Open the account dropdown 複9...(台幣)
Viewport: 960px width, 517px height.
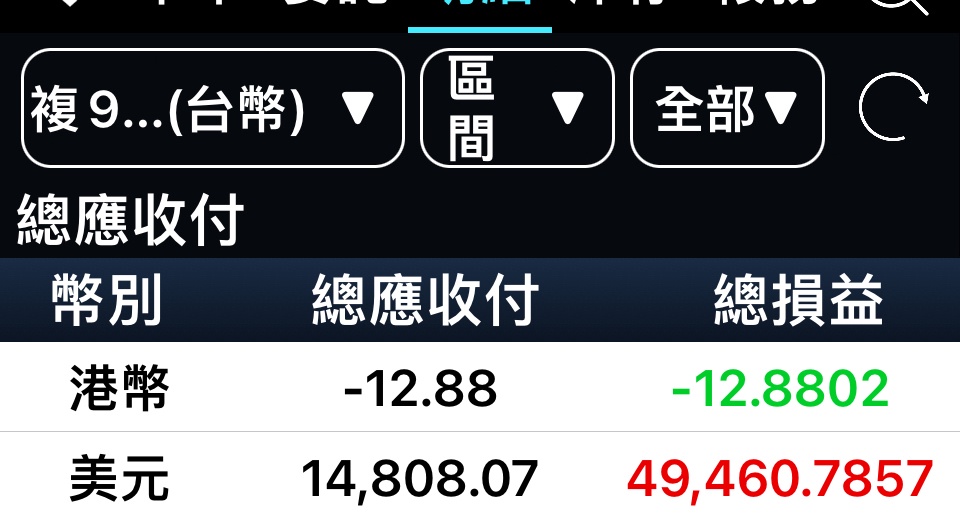212,108
